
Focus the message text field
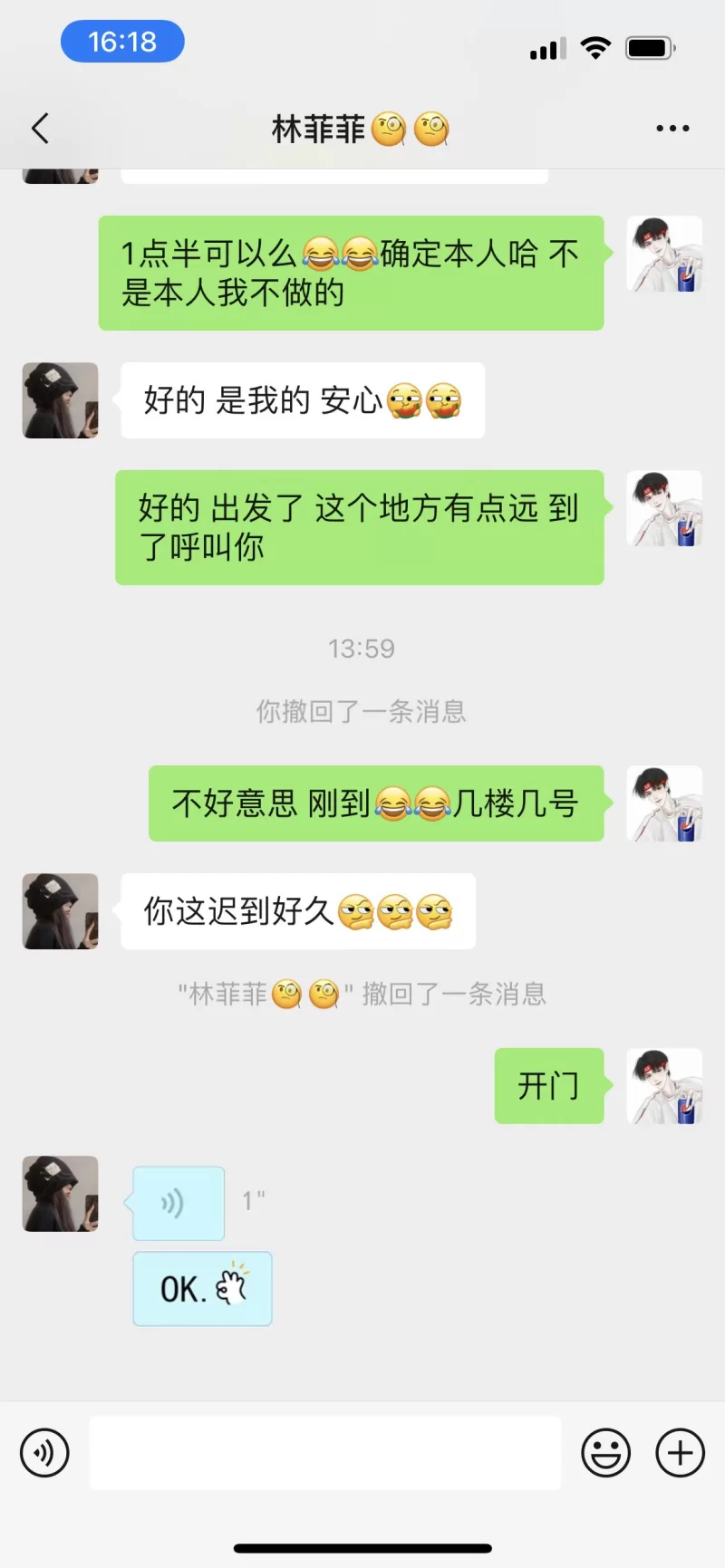point(324,1453)
